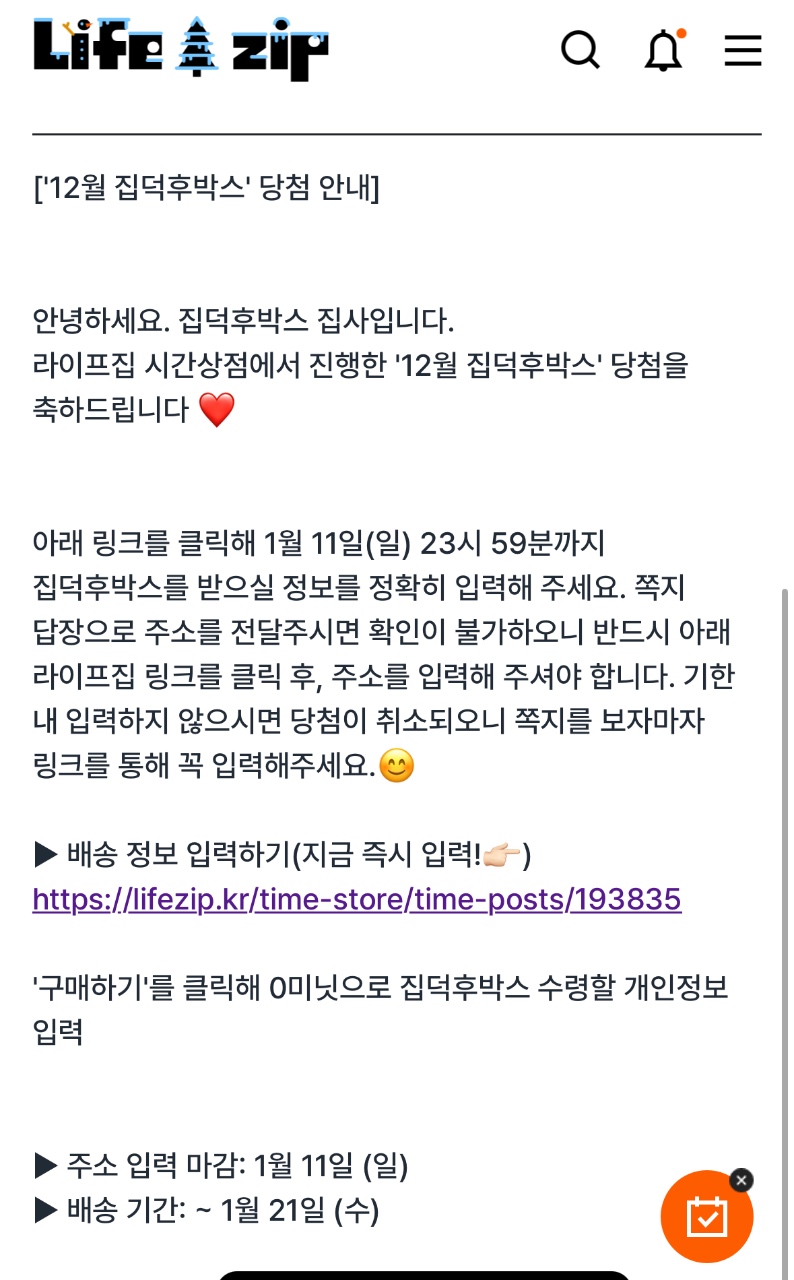
Task: Open the hamburger menu
Action: point(743,50)
